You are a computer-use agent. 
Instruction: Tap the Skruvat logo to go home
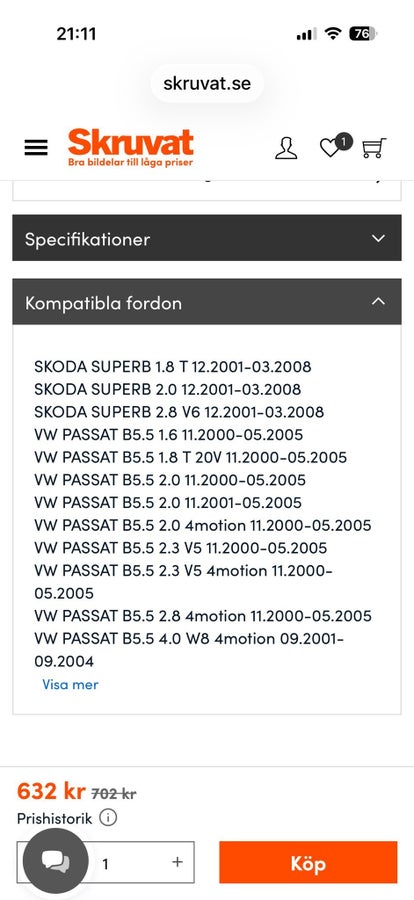click(130, 148)
